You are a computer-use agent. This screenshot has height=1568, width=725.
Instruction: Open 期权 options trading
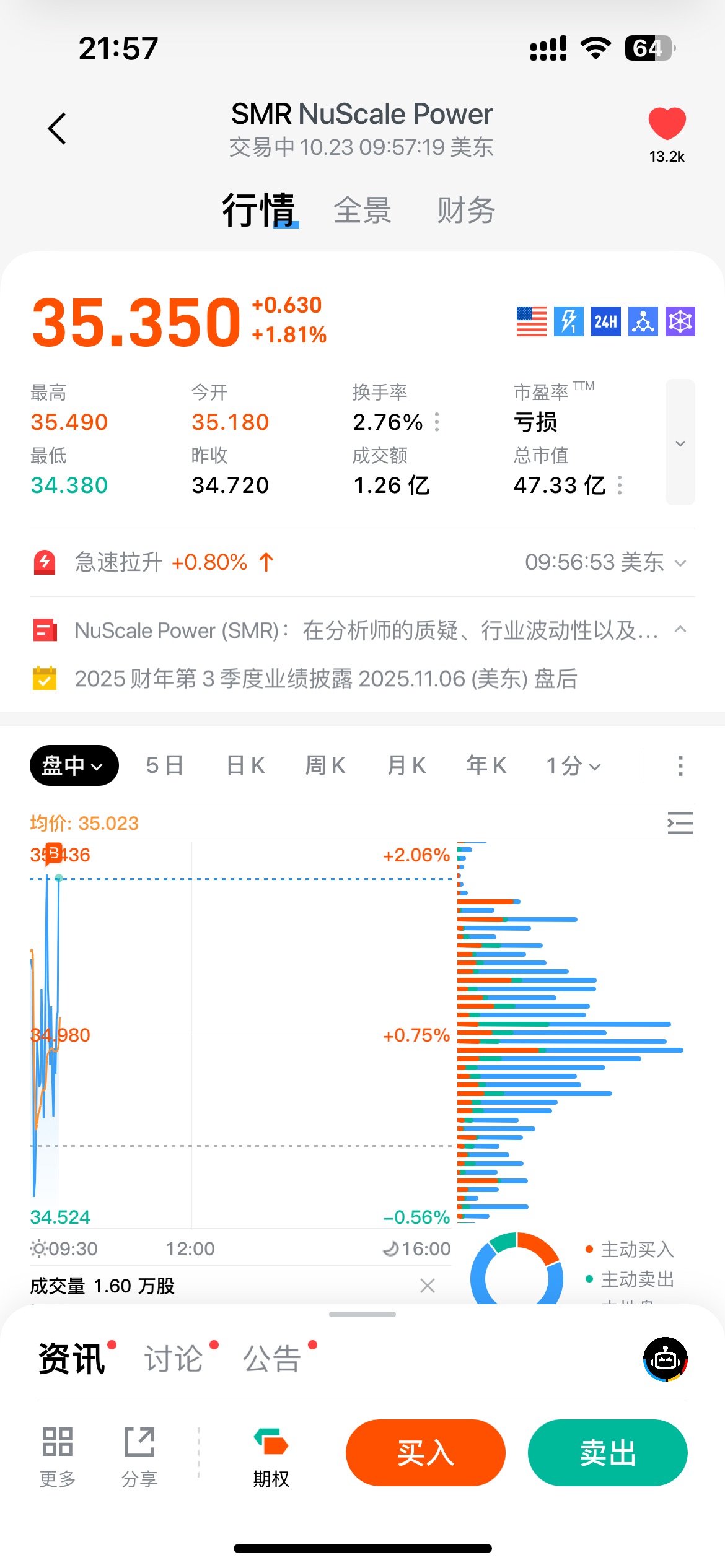coord(271,1457)
